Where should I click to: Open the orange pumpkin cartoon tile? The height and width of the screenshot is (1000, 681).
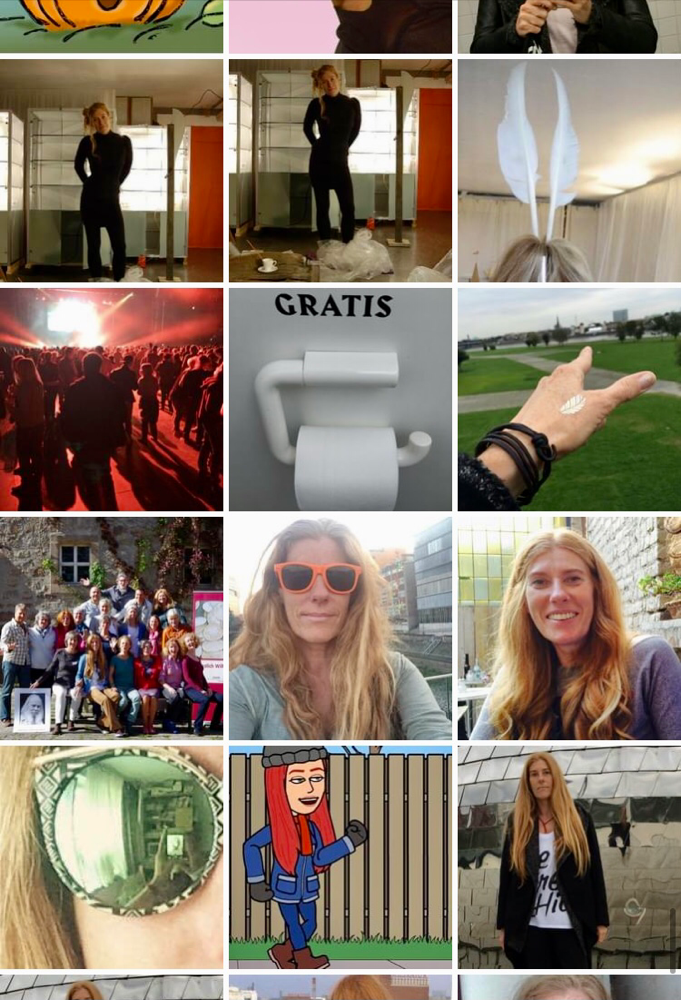(x=111, y=25)
